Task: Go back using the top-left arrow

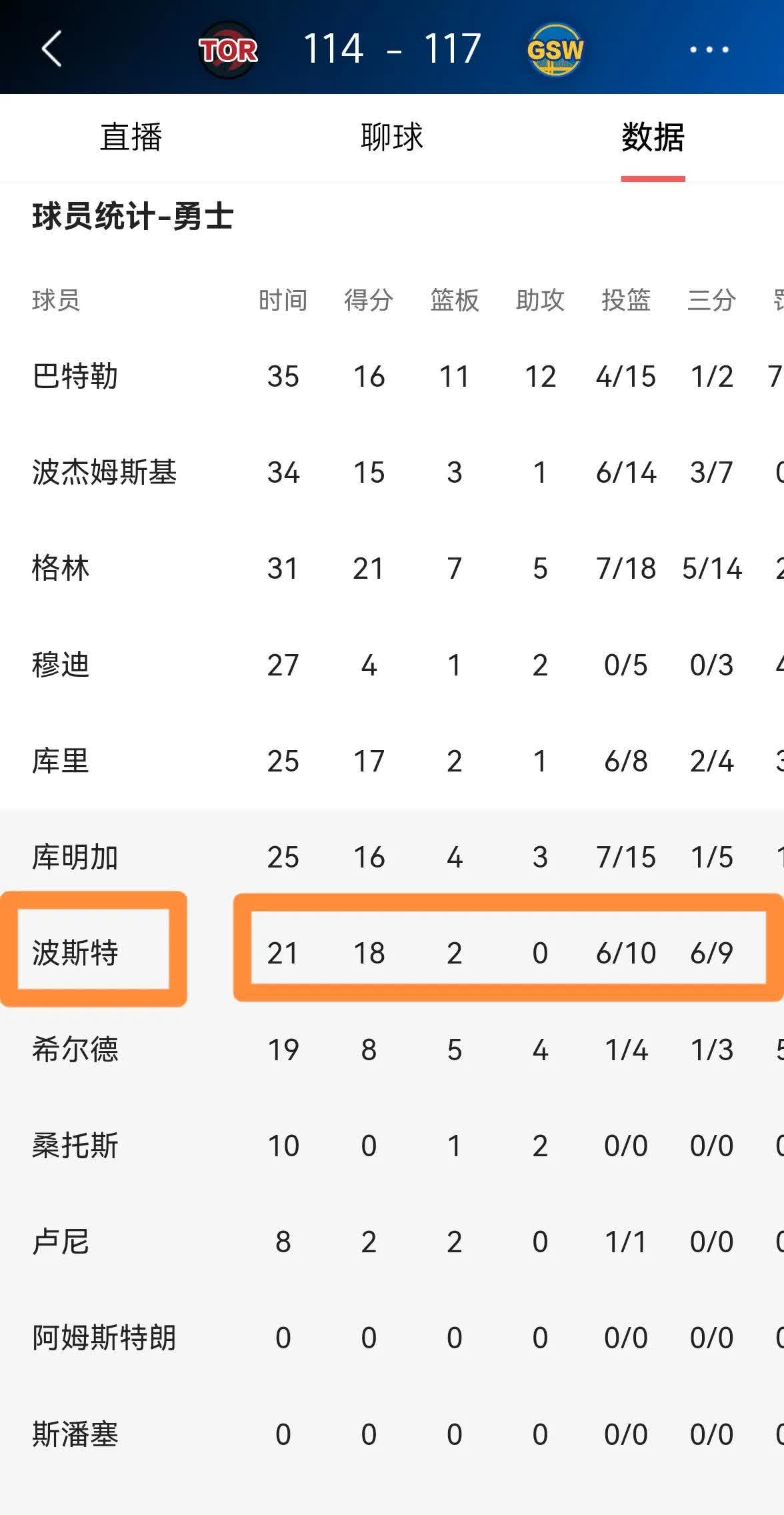Action: pos(52,49)
